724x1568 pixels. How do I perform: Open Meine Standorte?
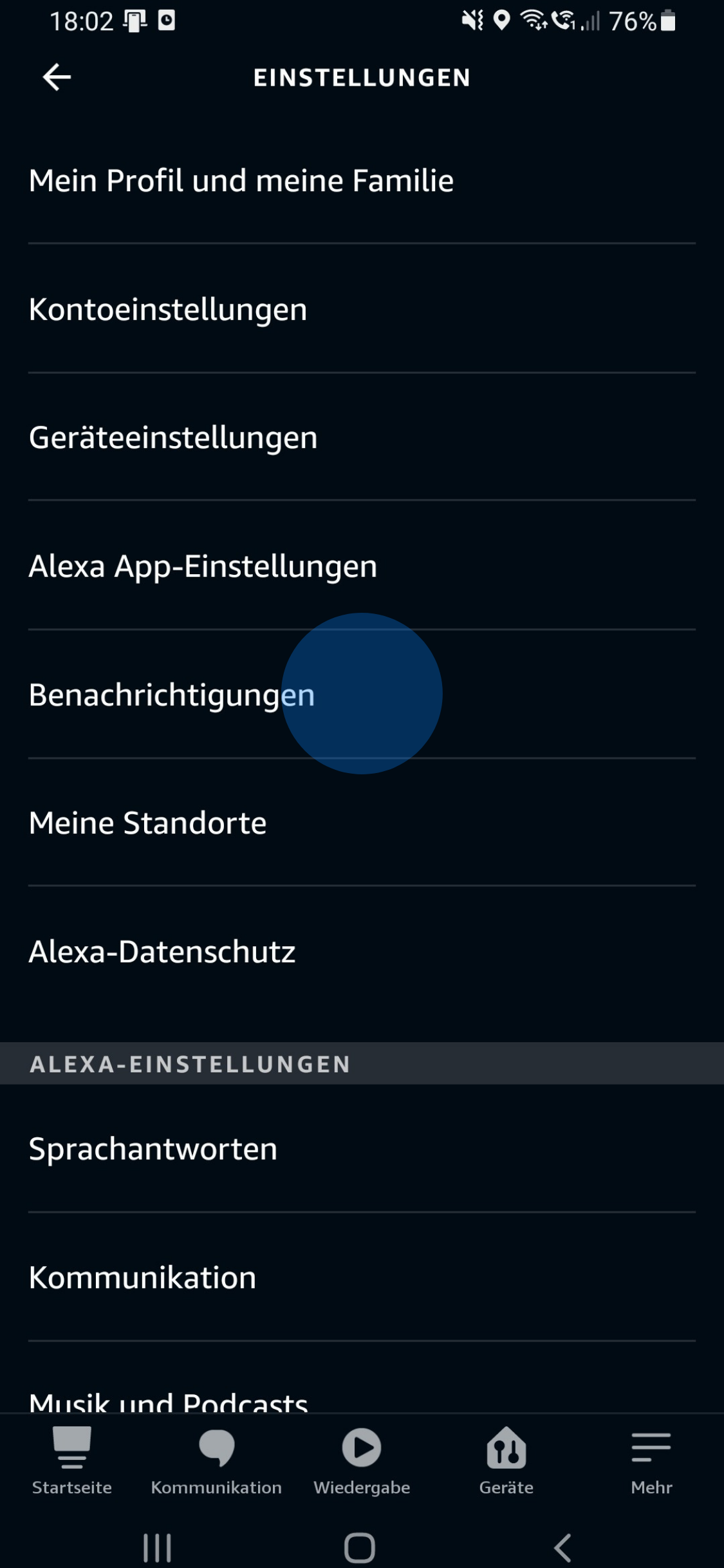tap(147, 823)
